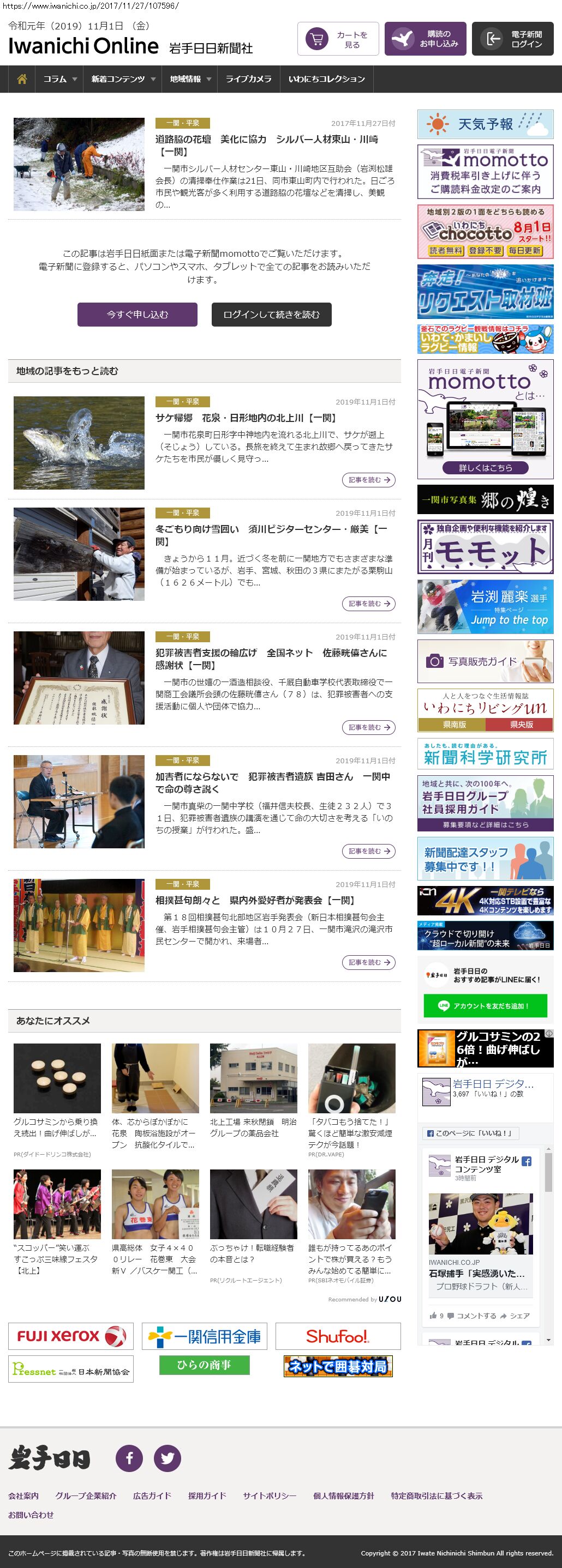Expand the コラム menu
Image resolution: width=562 pixels, height=1568 pixels.
coord(59,79)
